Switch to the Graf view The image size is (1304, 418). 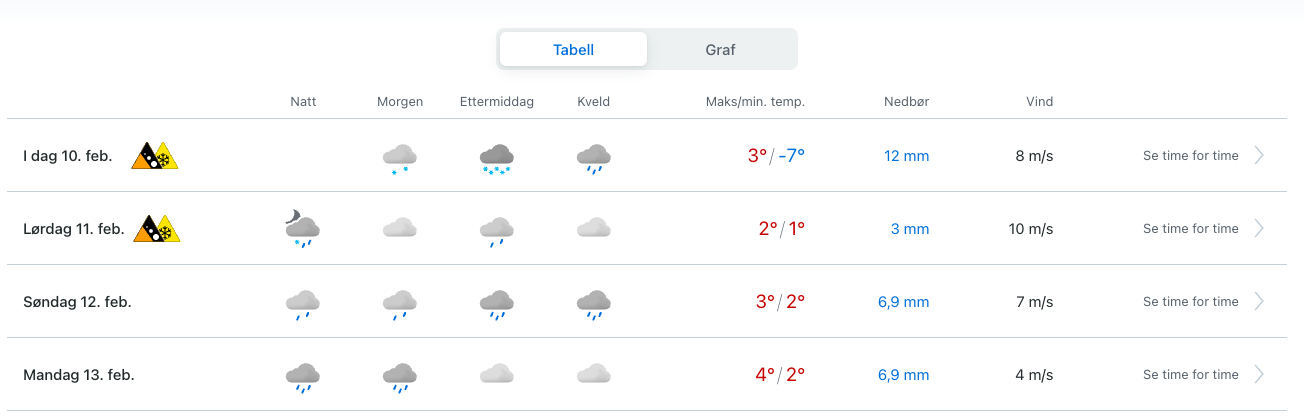(720, 49)
